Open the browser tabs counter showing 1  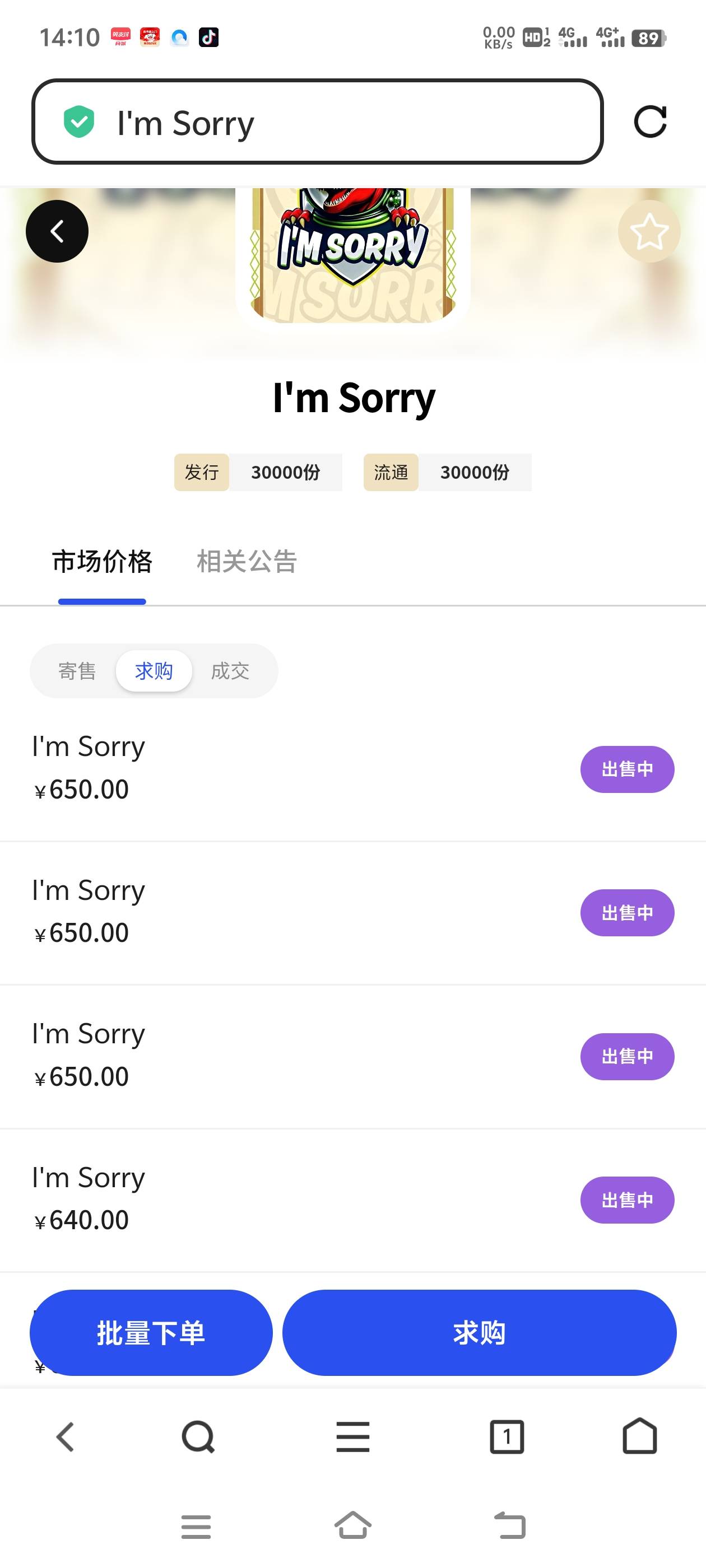[507, 1437]
